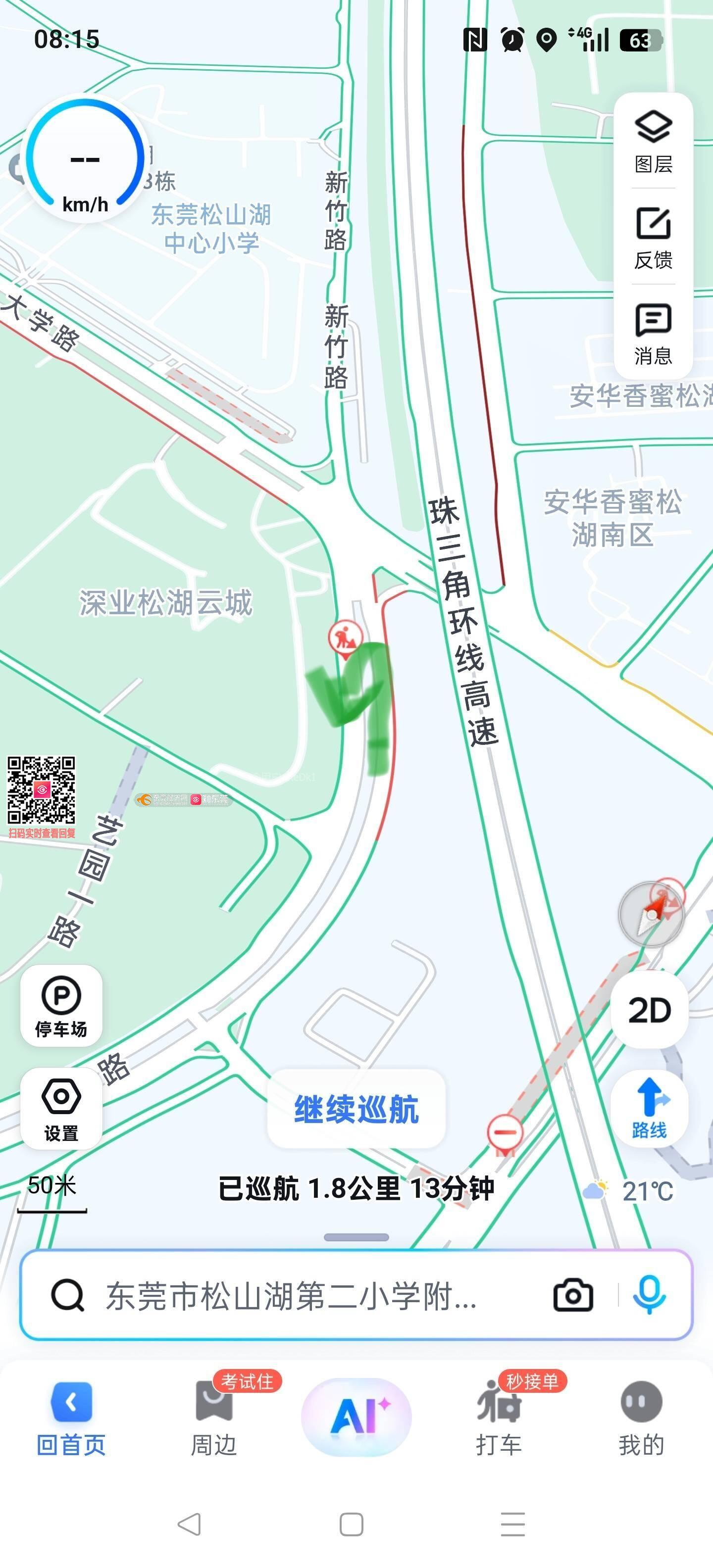Search by photo with camera icon
This screenshot has width=713, height=1568.
(573, 1295)
